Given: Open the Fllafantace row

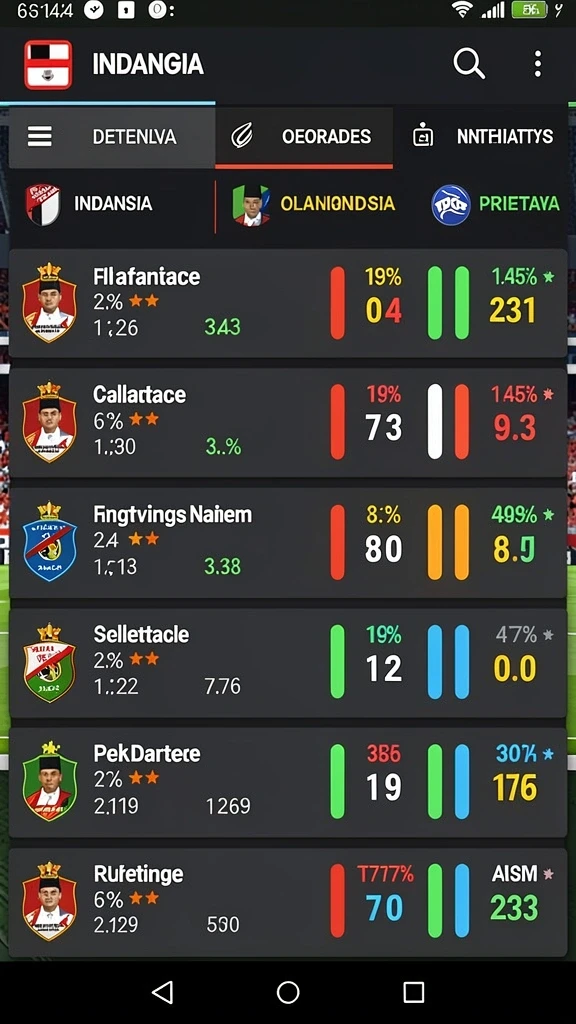Looking at the screenshot, I should [288, 303].
